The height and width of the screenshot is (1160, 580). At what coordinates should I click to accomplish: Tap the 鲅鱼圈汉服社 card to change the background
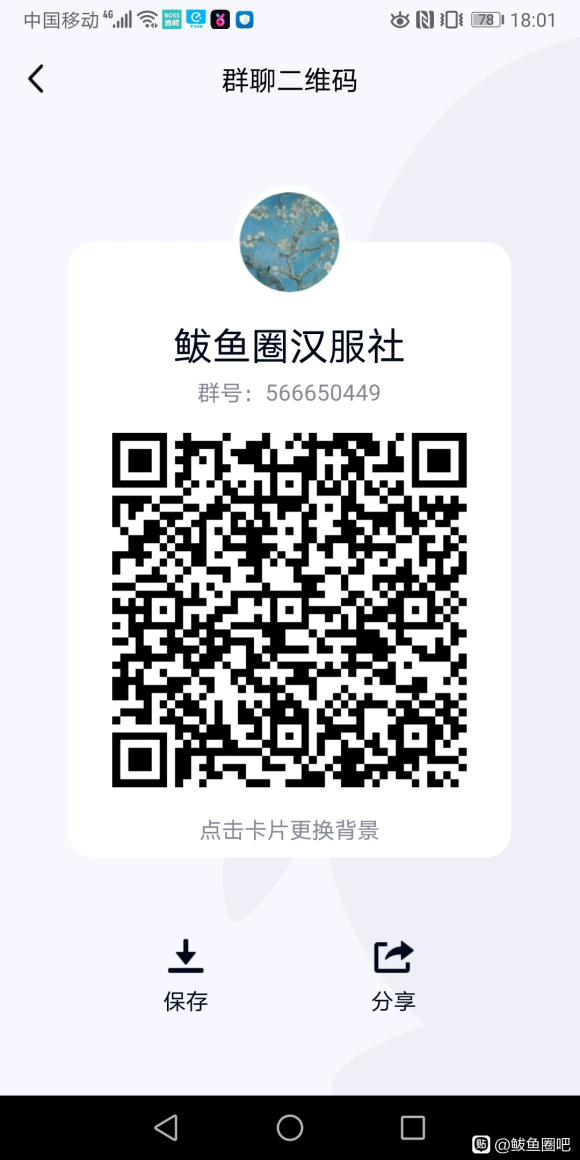coord(289,549)
